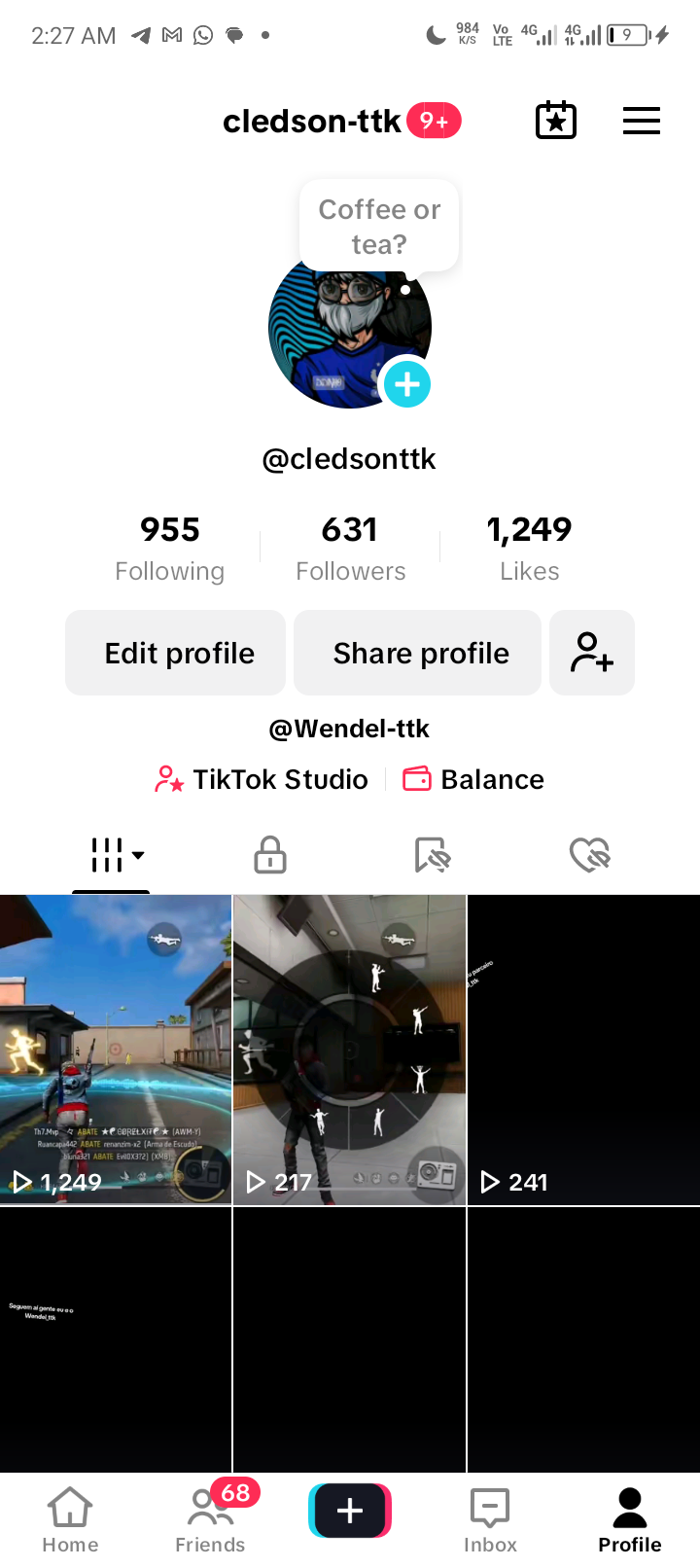The height and width of the screenshot is (1568, 700).
Task: Open the add friends icon button
Action: tap(591, 653)
